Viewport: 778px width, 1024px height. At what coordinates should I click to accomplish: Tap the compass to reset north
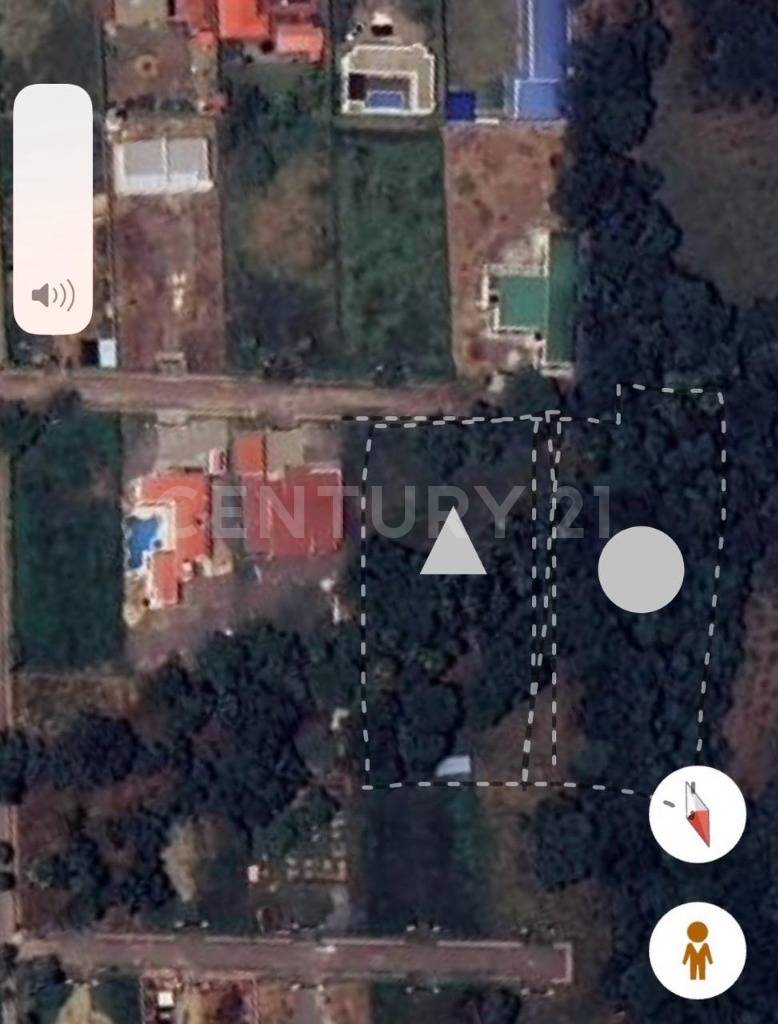697,814
